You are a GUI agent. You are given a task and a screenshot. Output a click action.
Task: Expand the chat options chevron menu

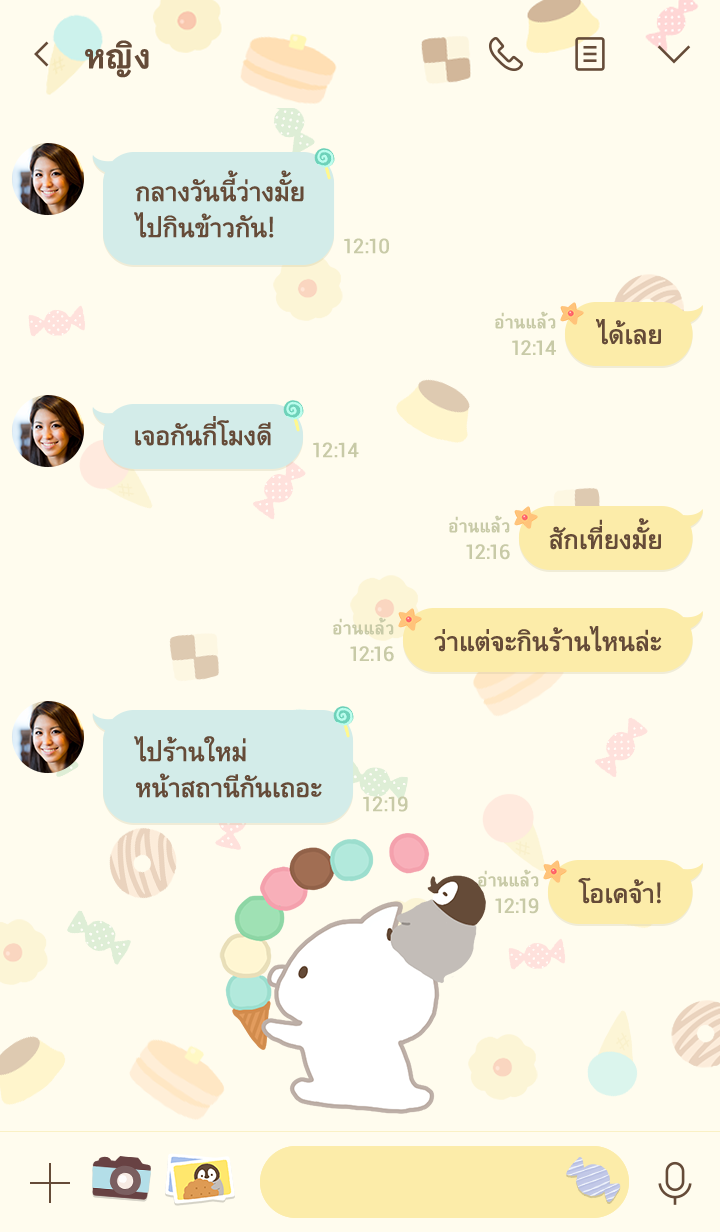[x=673, y=55]
